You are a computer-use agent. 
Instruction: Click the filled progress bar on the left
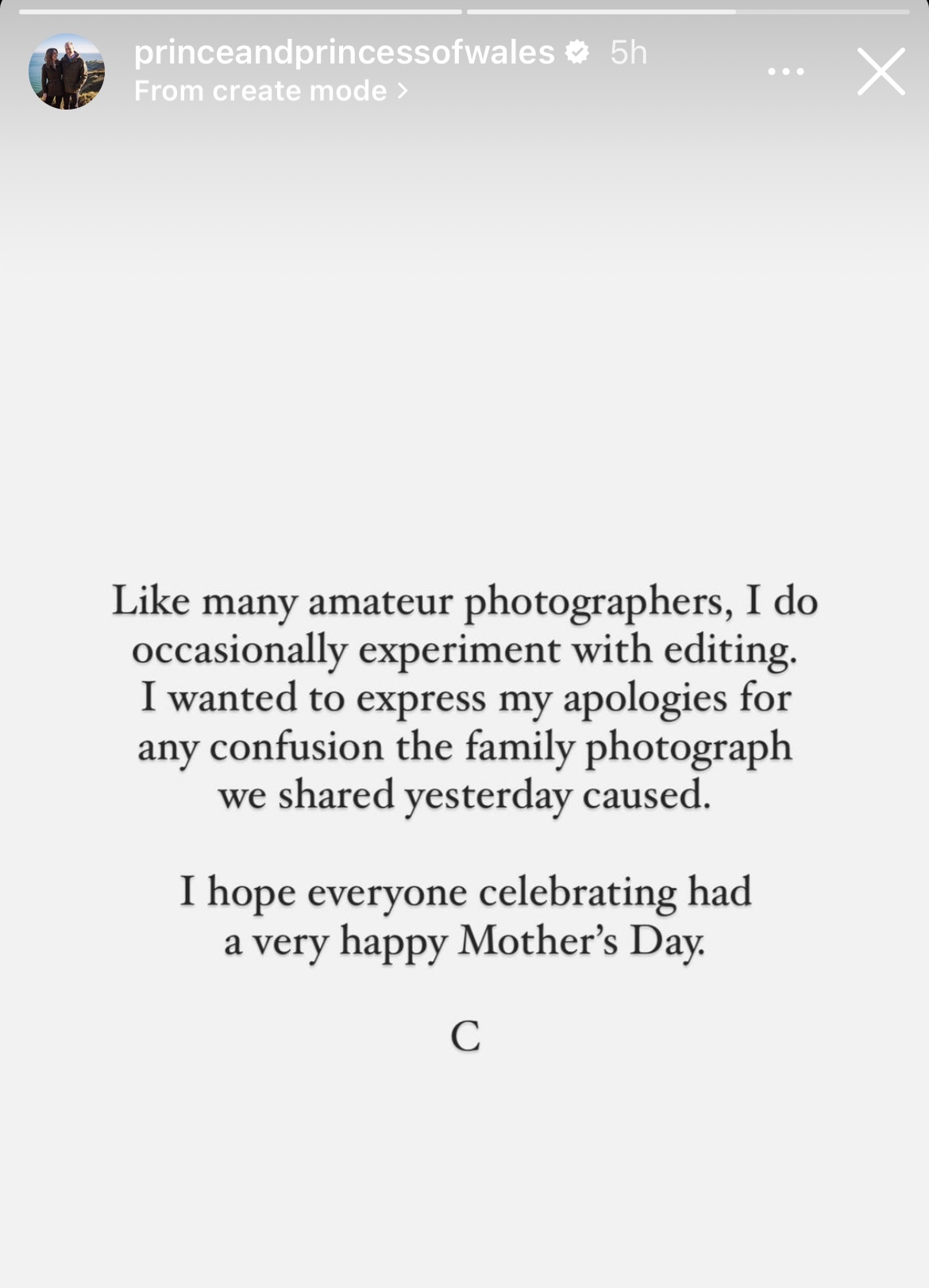pos(238,10)
